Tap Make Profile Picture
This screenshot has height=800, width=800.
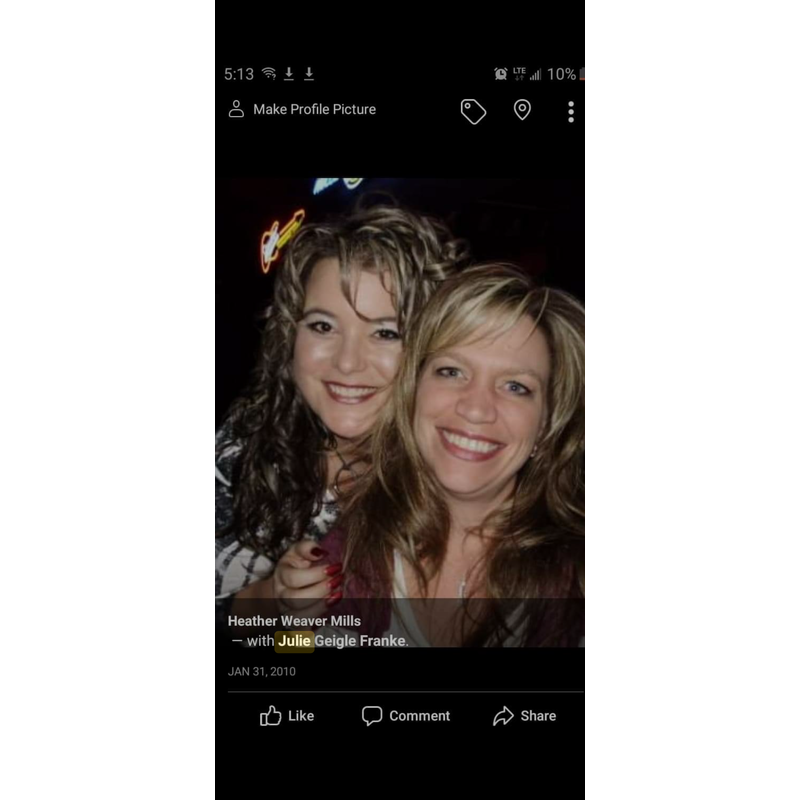pos(303,110)
